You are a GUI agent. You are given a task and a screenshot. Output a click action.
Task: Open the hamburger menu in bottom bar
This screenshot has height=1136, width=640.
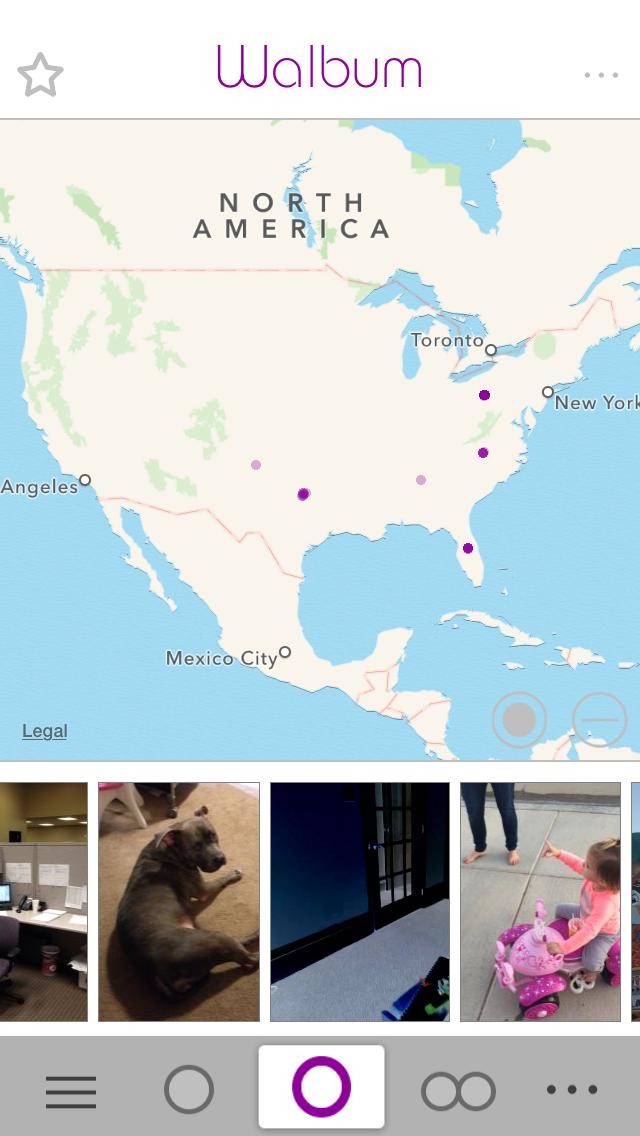[71, 1091]
